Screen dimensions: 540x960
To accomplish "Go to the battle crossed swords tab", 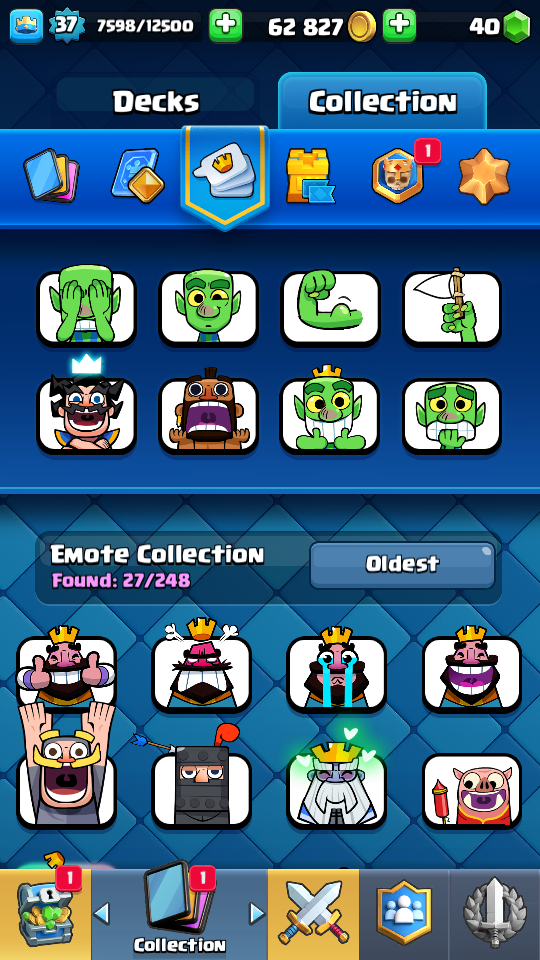I will [313, 914].
